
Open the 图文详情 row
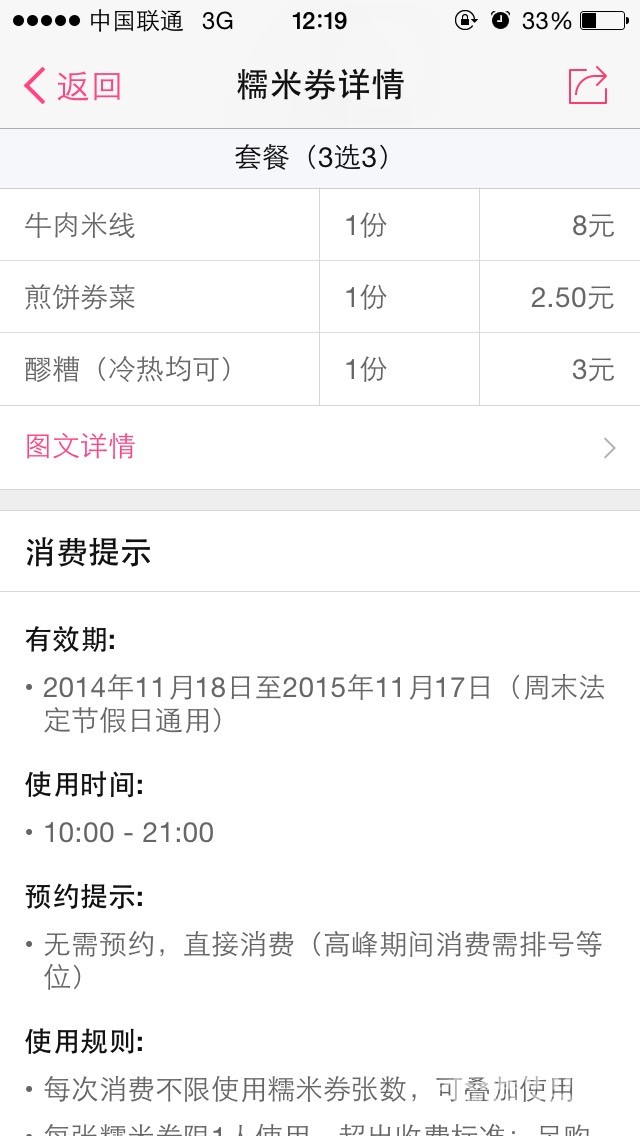pyautogui.click(x=320, y=447)
